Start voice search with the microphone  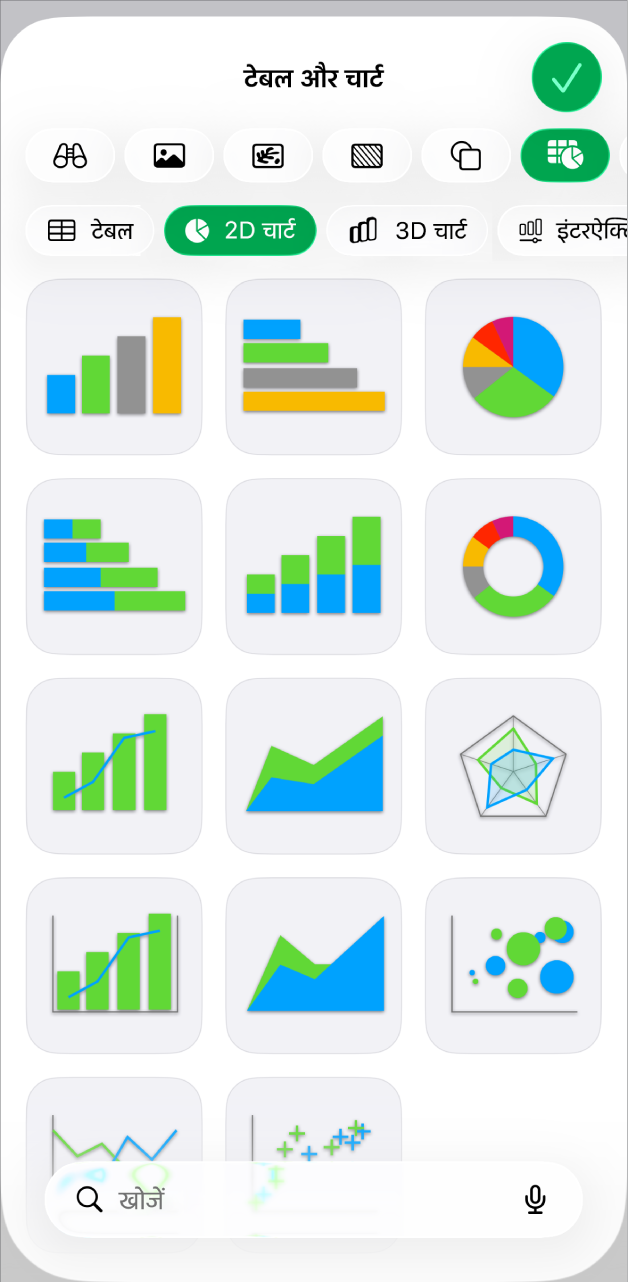(535, 1199)
